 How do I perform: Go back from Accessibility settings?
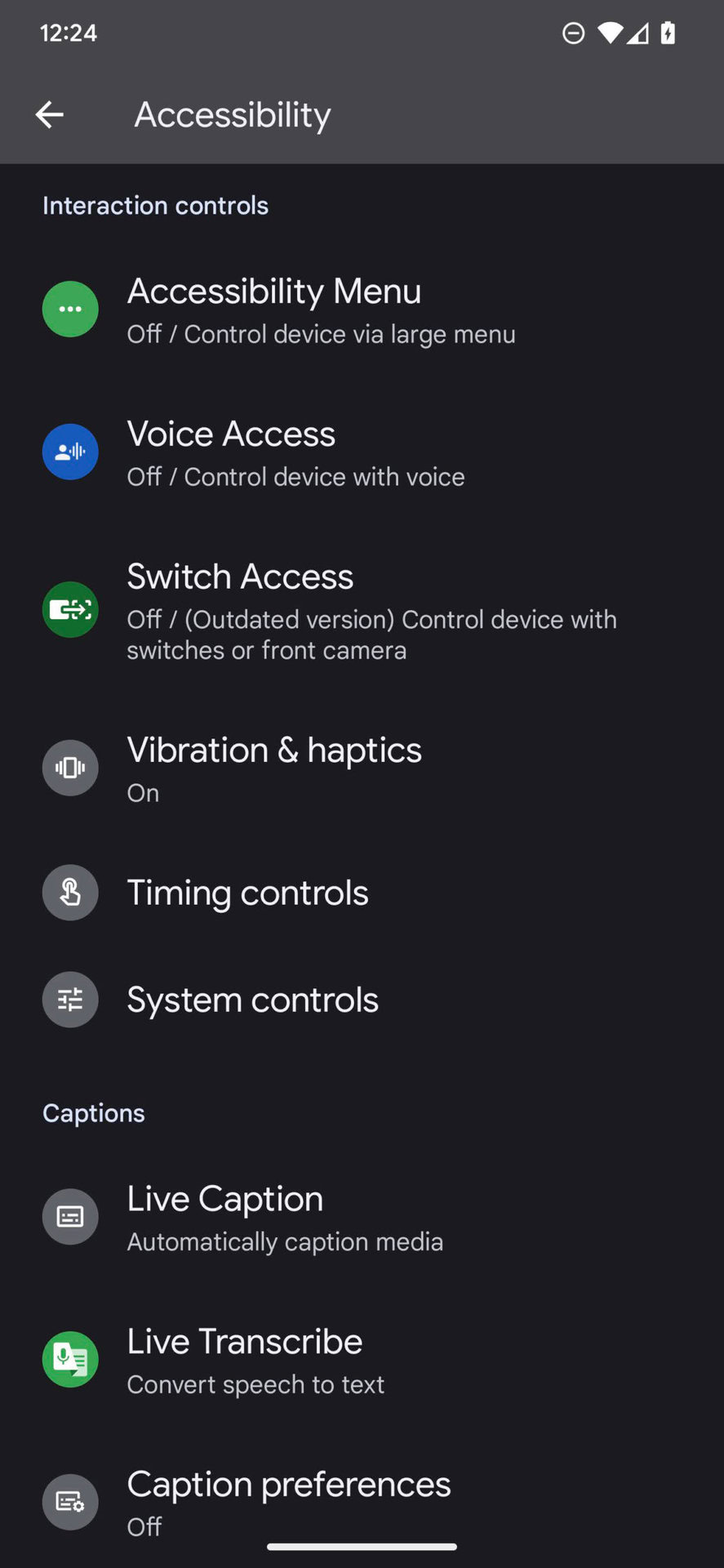(50, 115)
